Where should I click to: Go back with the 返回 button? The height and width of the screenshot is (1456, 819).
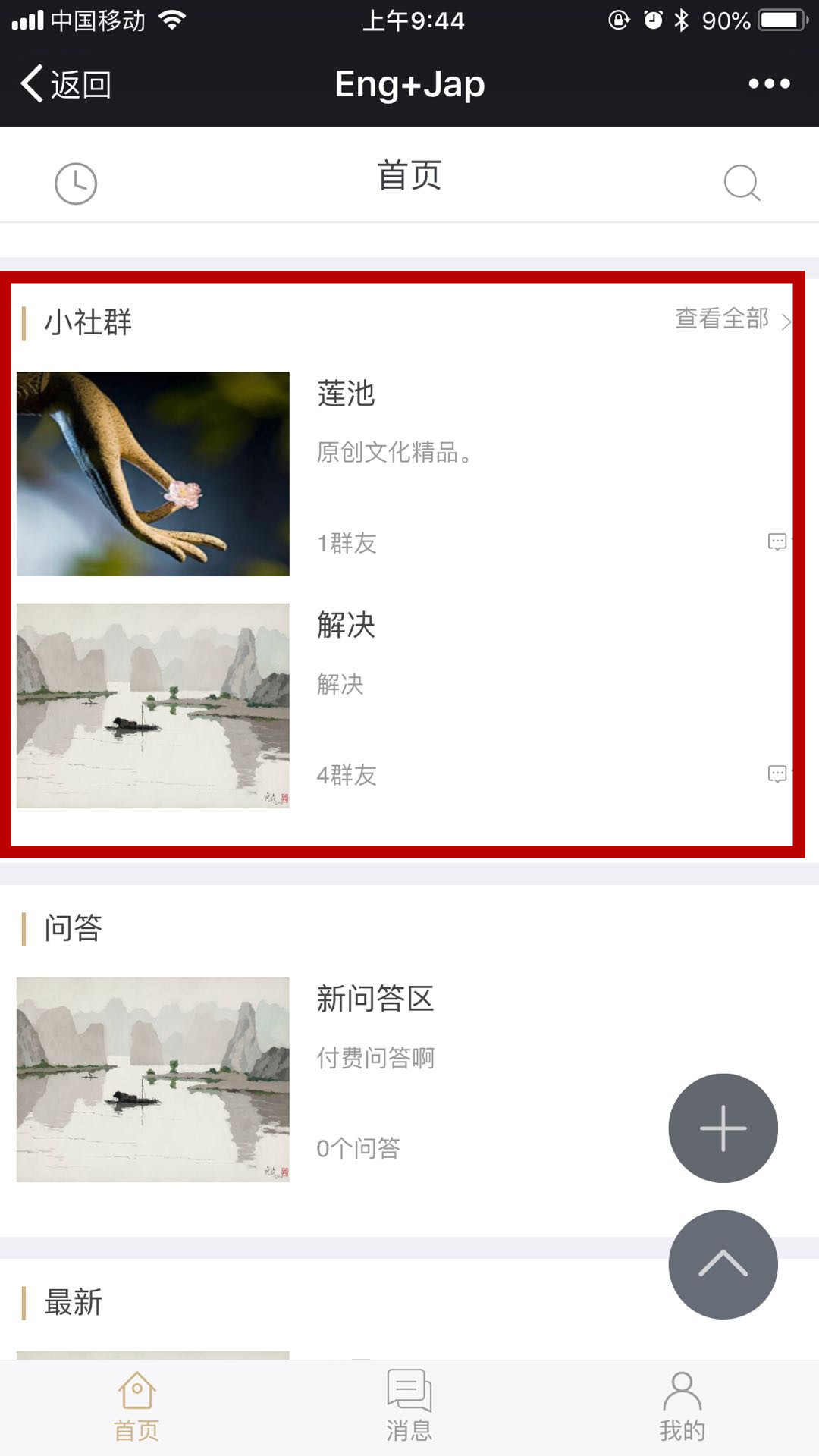click(x=67, y=84)
